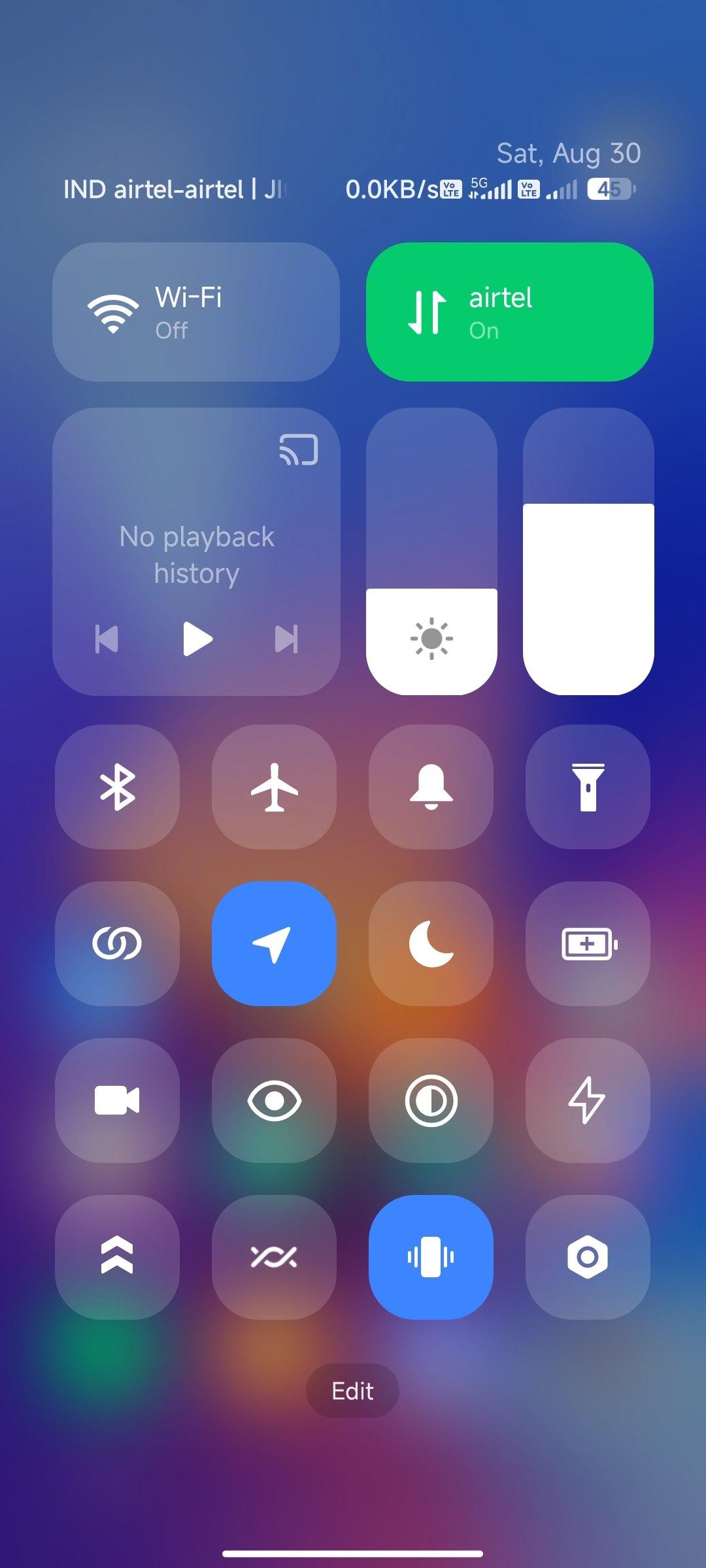Enable Do Not Disturb moon tile

(x=431, y=943)
